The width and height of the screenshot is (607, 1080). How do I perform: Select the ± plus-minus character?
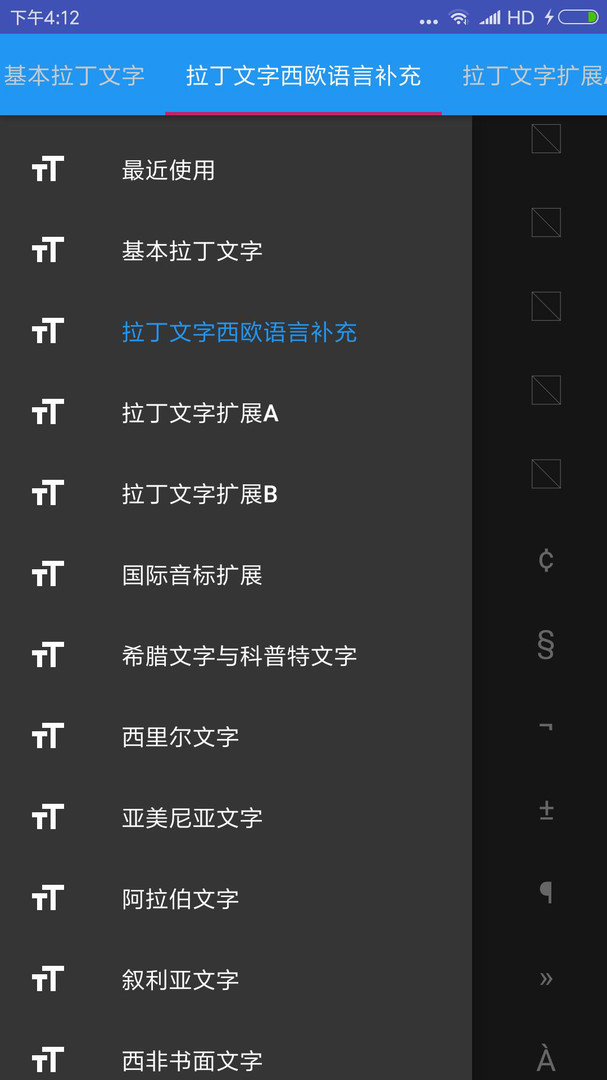tap(546, 810)
